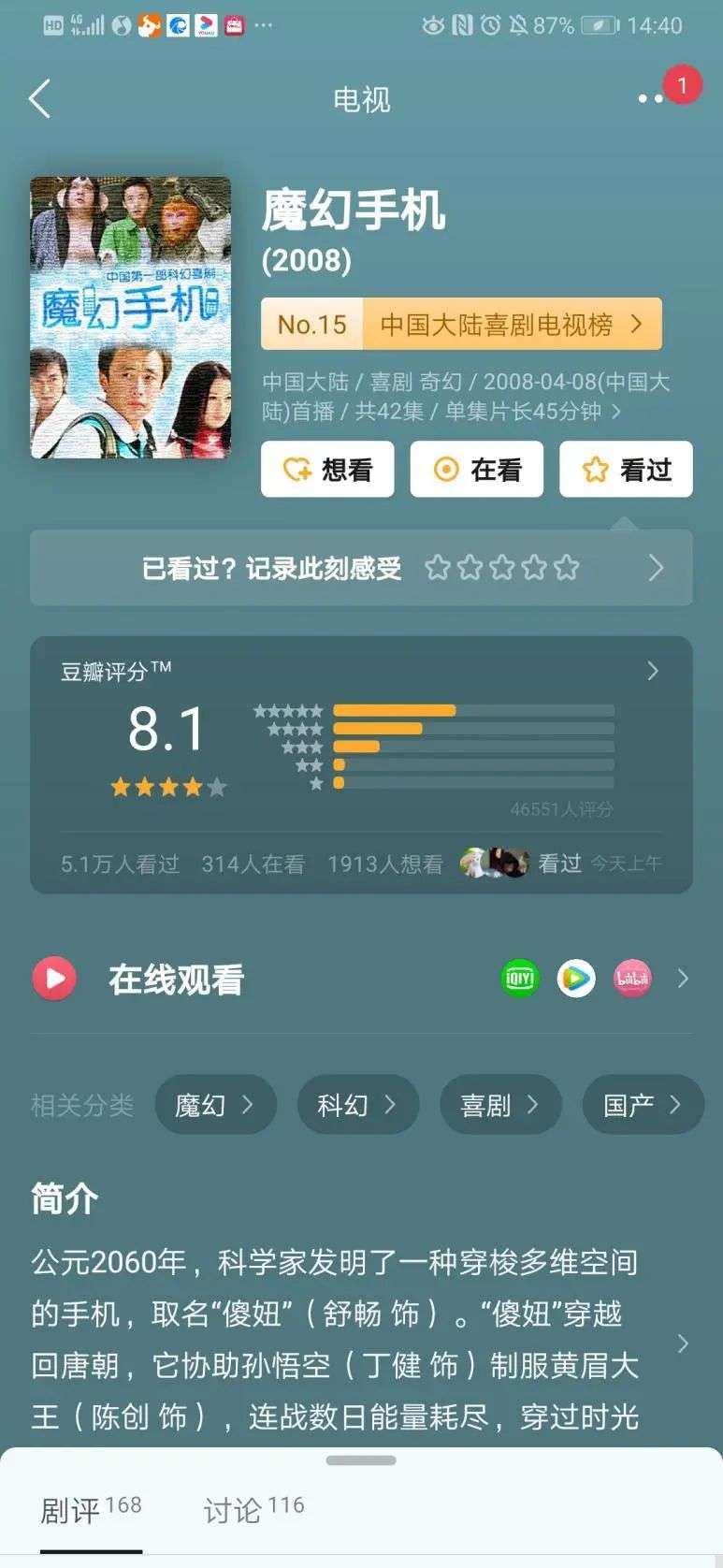The image size is (723, 1568).
Task: Select the 科幻 category chip
Action: pos(357,1105)
